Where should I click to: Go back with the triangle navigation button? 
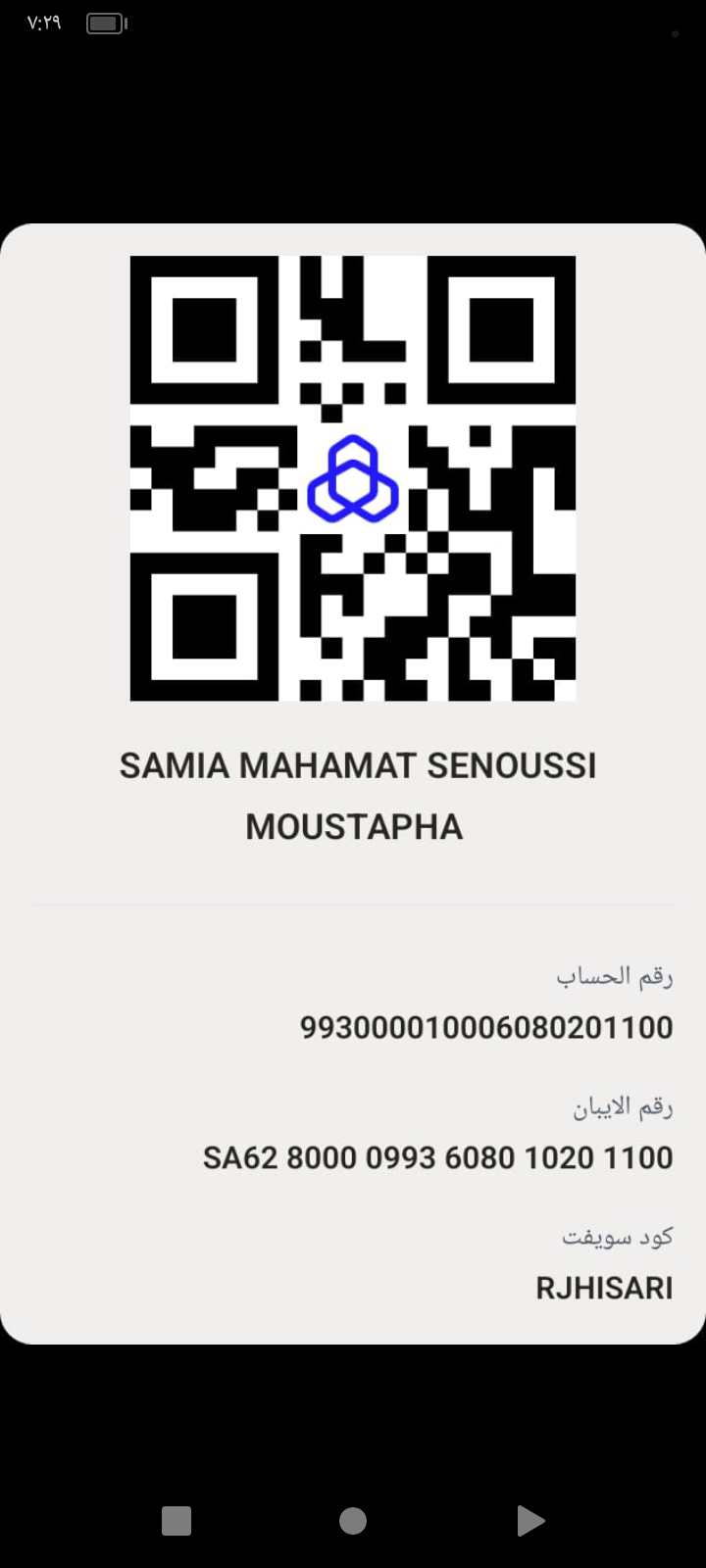[x=529, y=1520]
